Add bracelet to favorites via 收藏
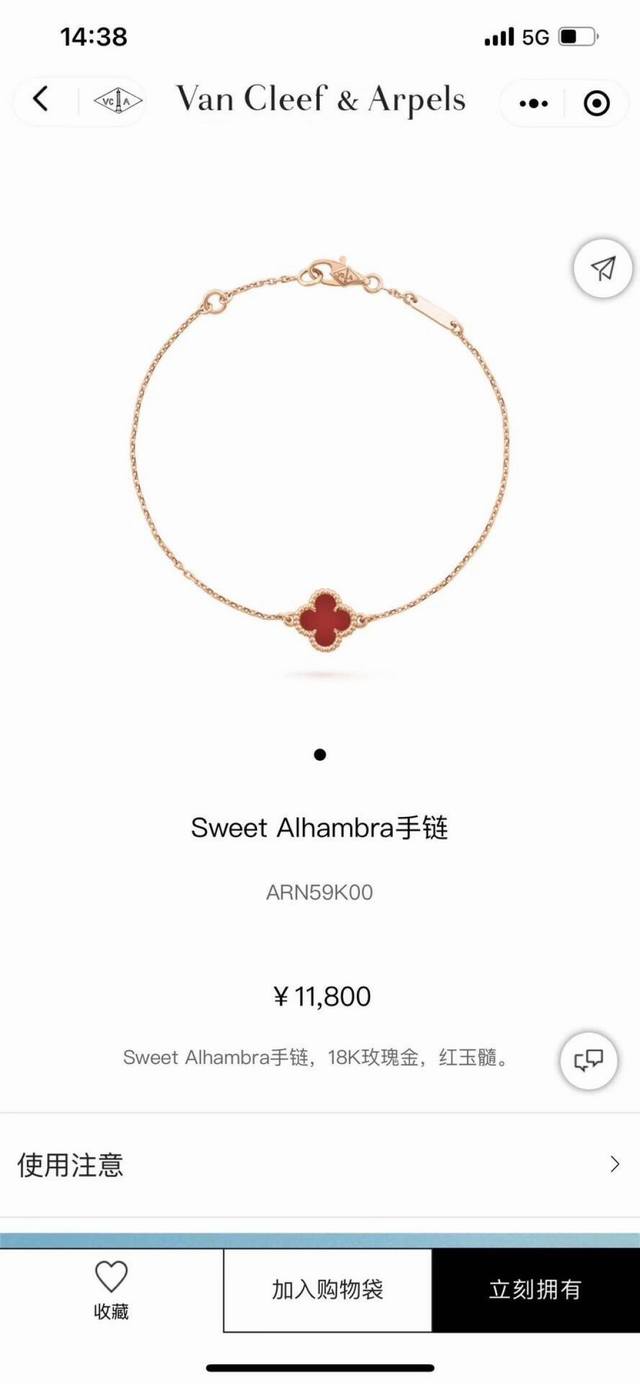Viewport: 640px width, 1384px height. (111, 1289)
